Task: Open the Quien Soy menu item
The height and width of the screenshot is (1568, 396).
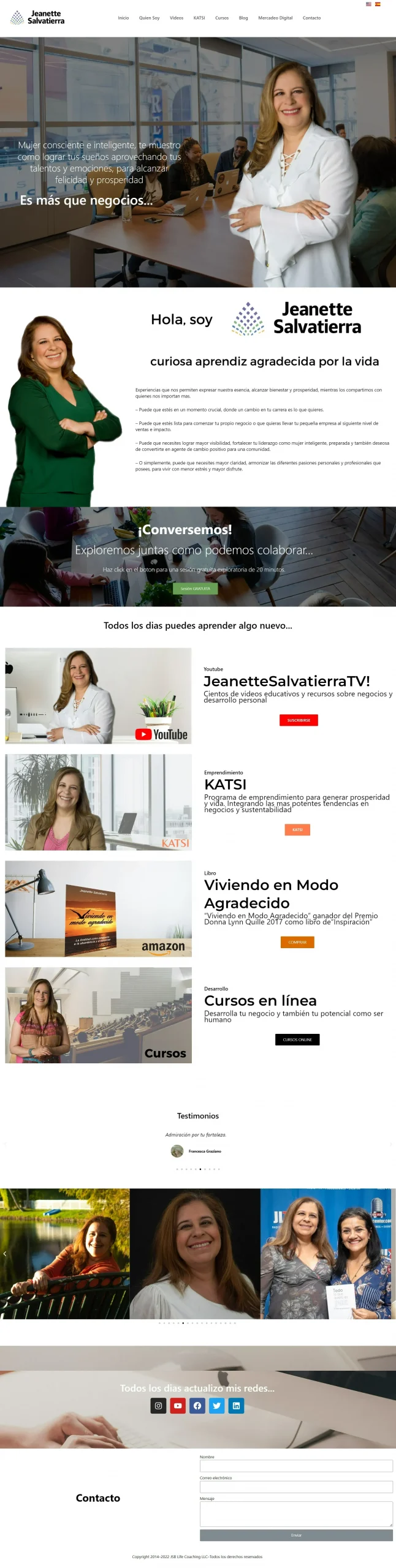Action: coord(149,18)
